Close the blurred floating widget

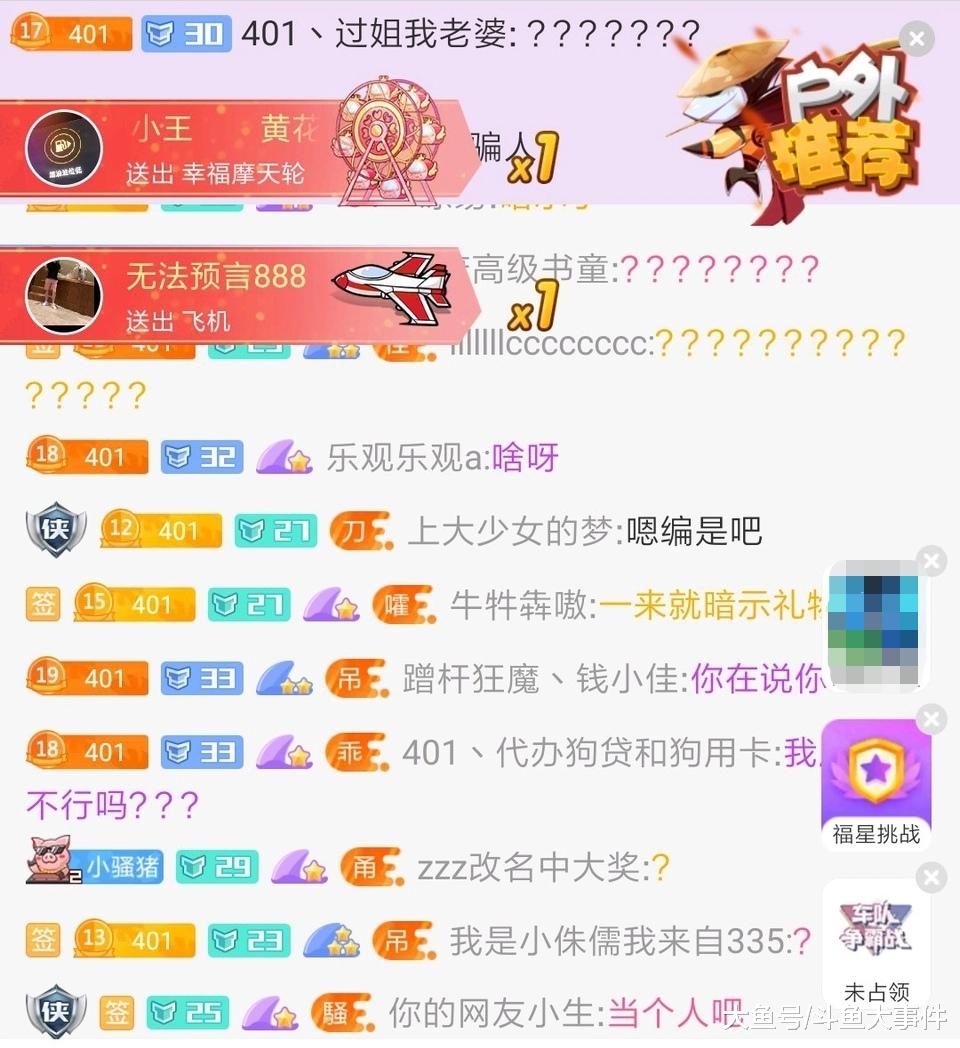click(x=931, y=560)
